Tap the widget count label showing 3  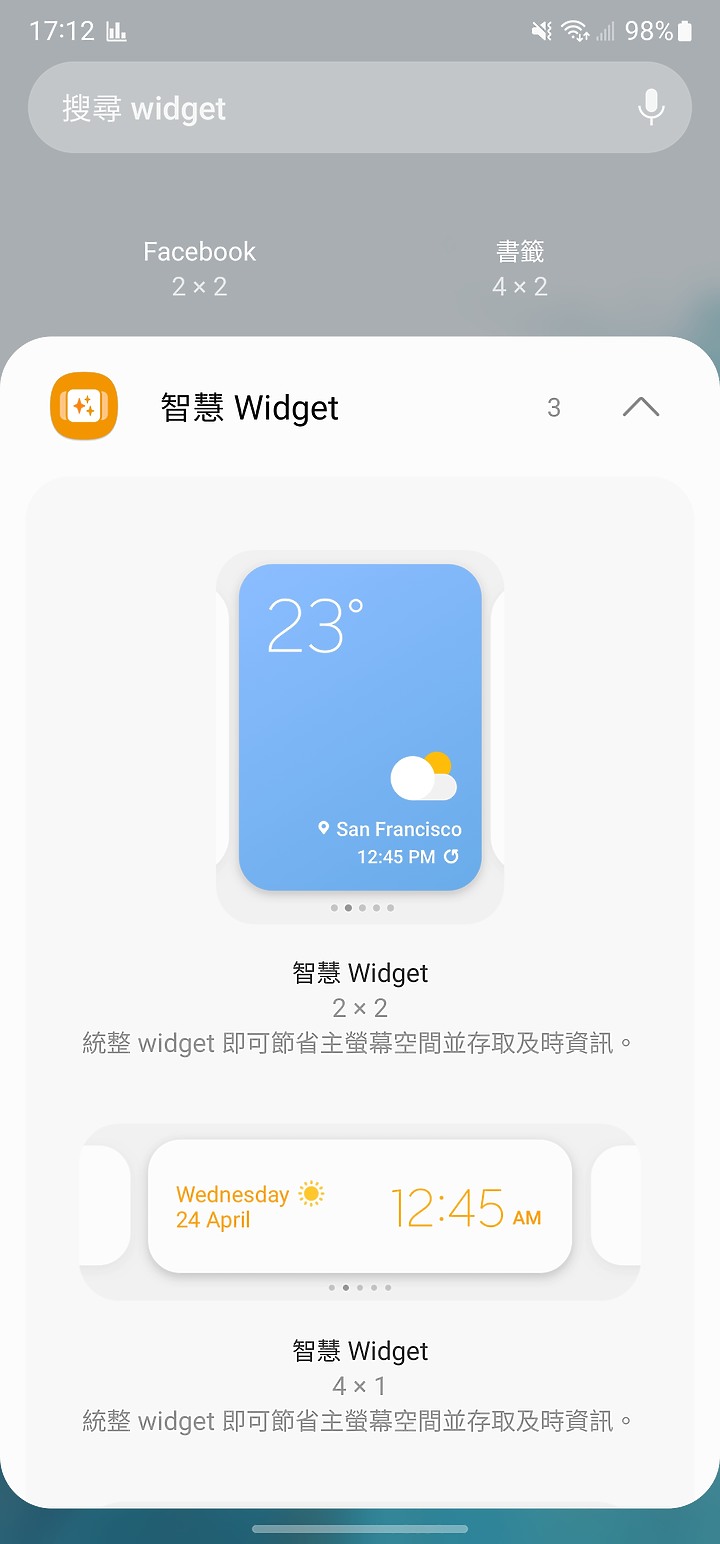tap(554, 406)
